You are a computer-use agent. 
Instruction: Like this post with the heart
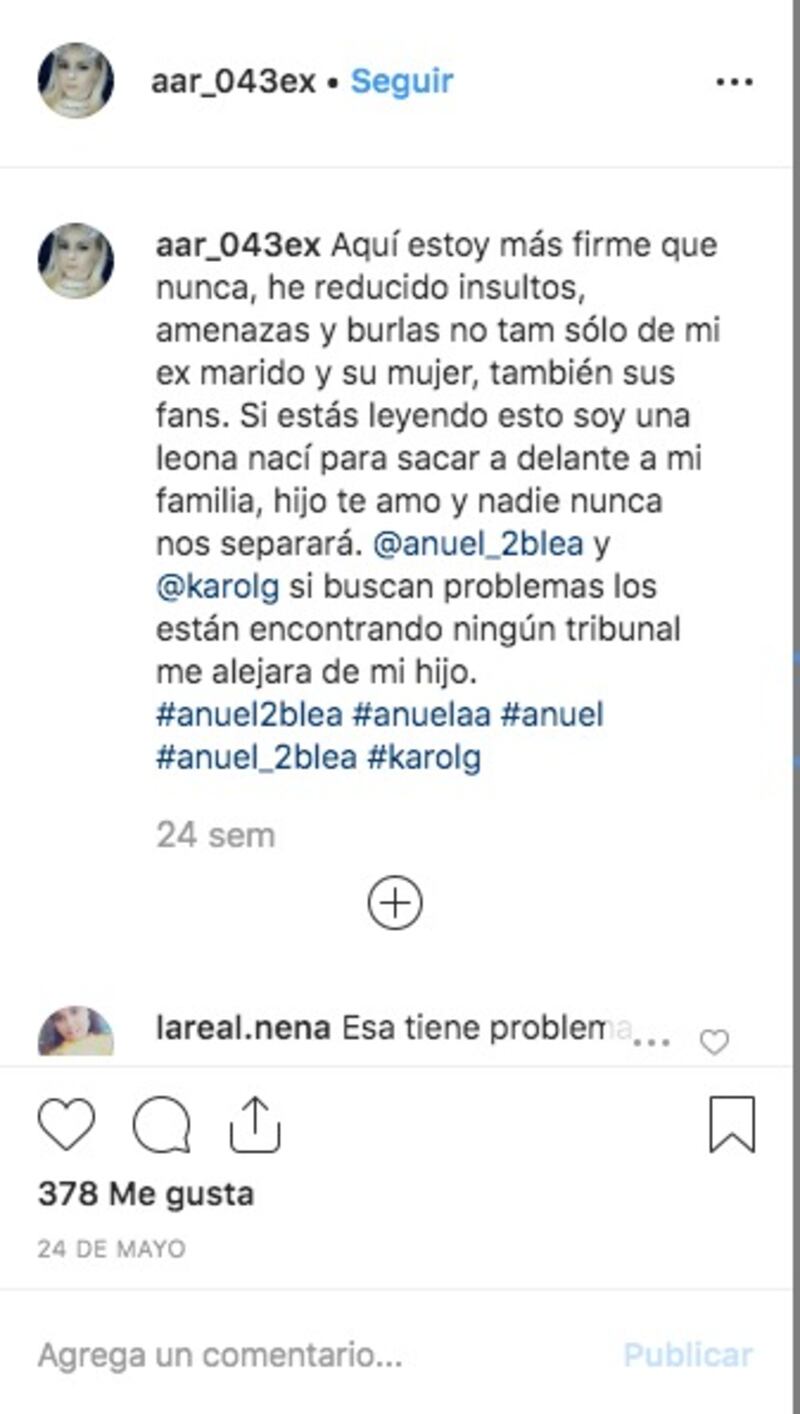point(66,1125)
